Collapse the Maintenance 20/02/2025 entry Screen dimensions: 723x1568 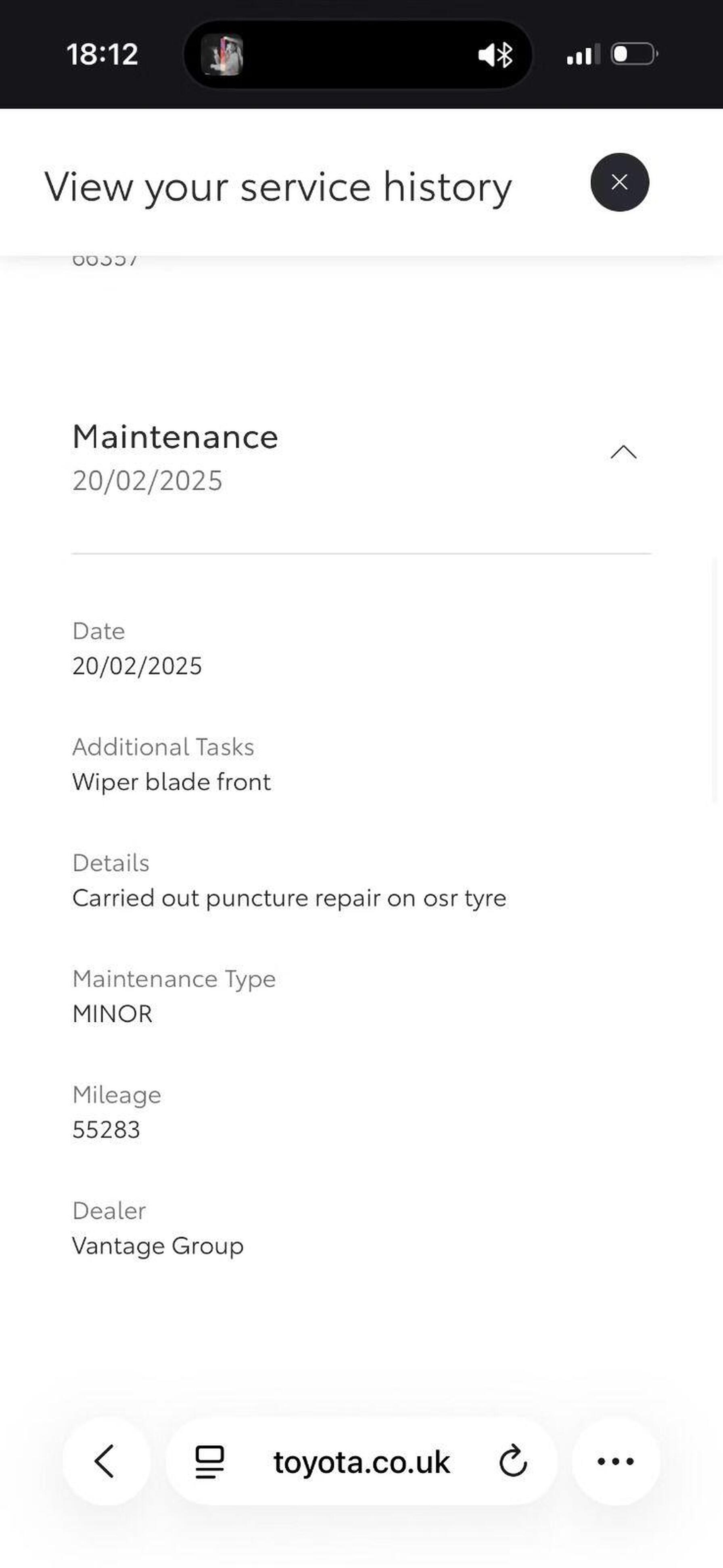[x=623, y=452]
